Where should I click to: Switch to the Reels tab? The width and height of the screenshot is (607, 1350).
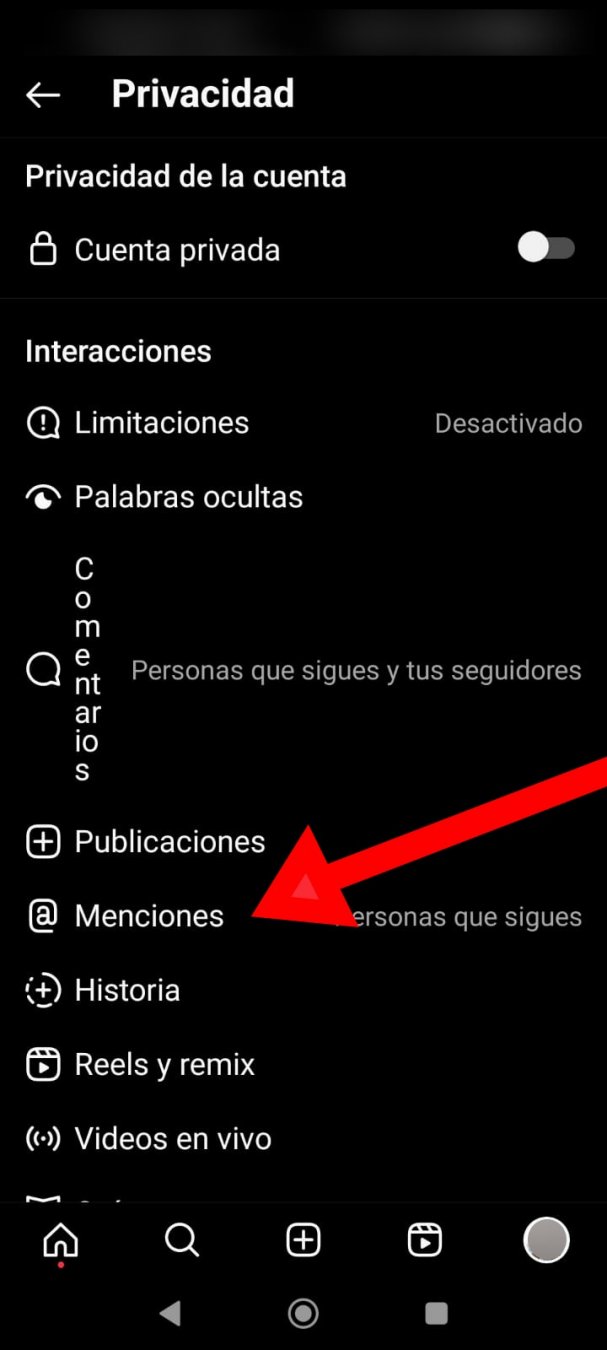coord(425,1241)
